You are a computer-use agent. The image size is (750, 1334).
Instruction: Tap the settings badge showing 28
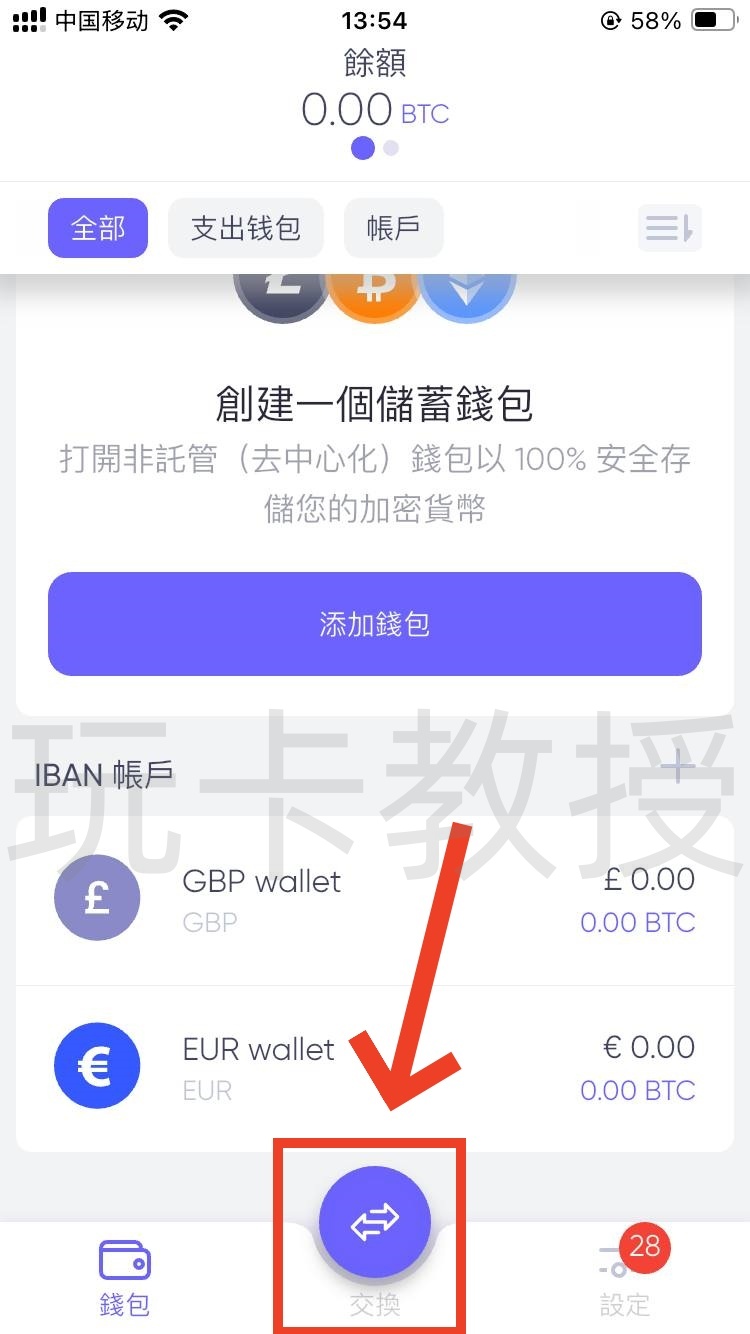tap(643, 1248)
